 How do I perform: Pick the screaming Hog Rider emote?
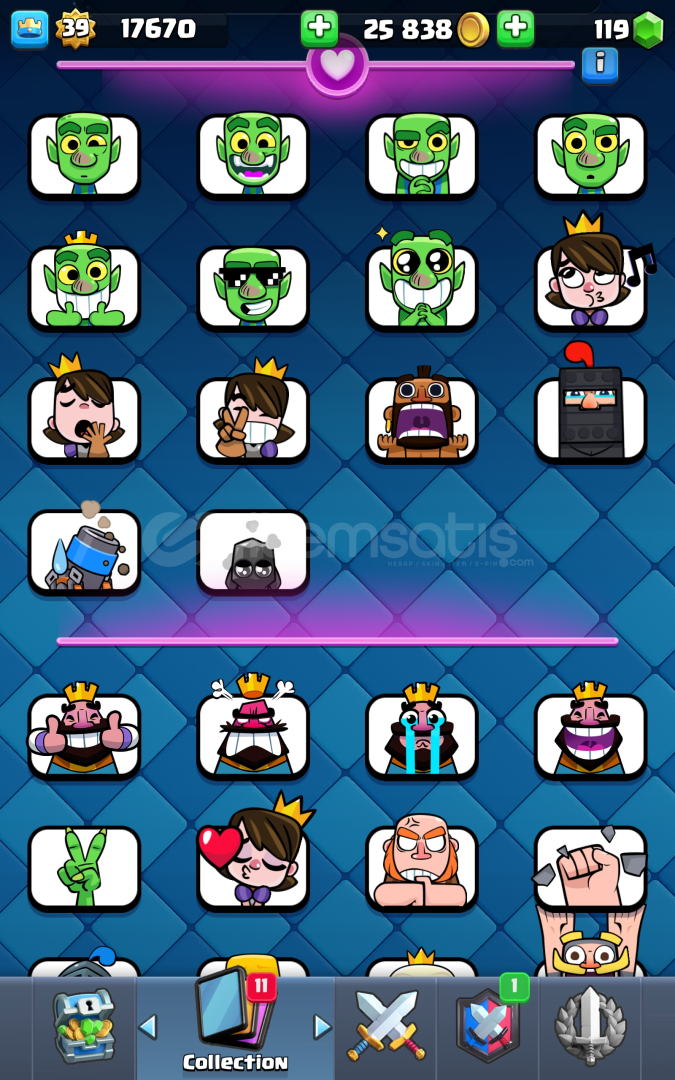pyautogui.click(x=421, y=418)
